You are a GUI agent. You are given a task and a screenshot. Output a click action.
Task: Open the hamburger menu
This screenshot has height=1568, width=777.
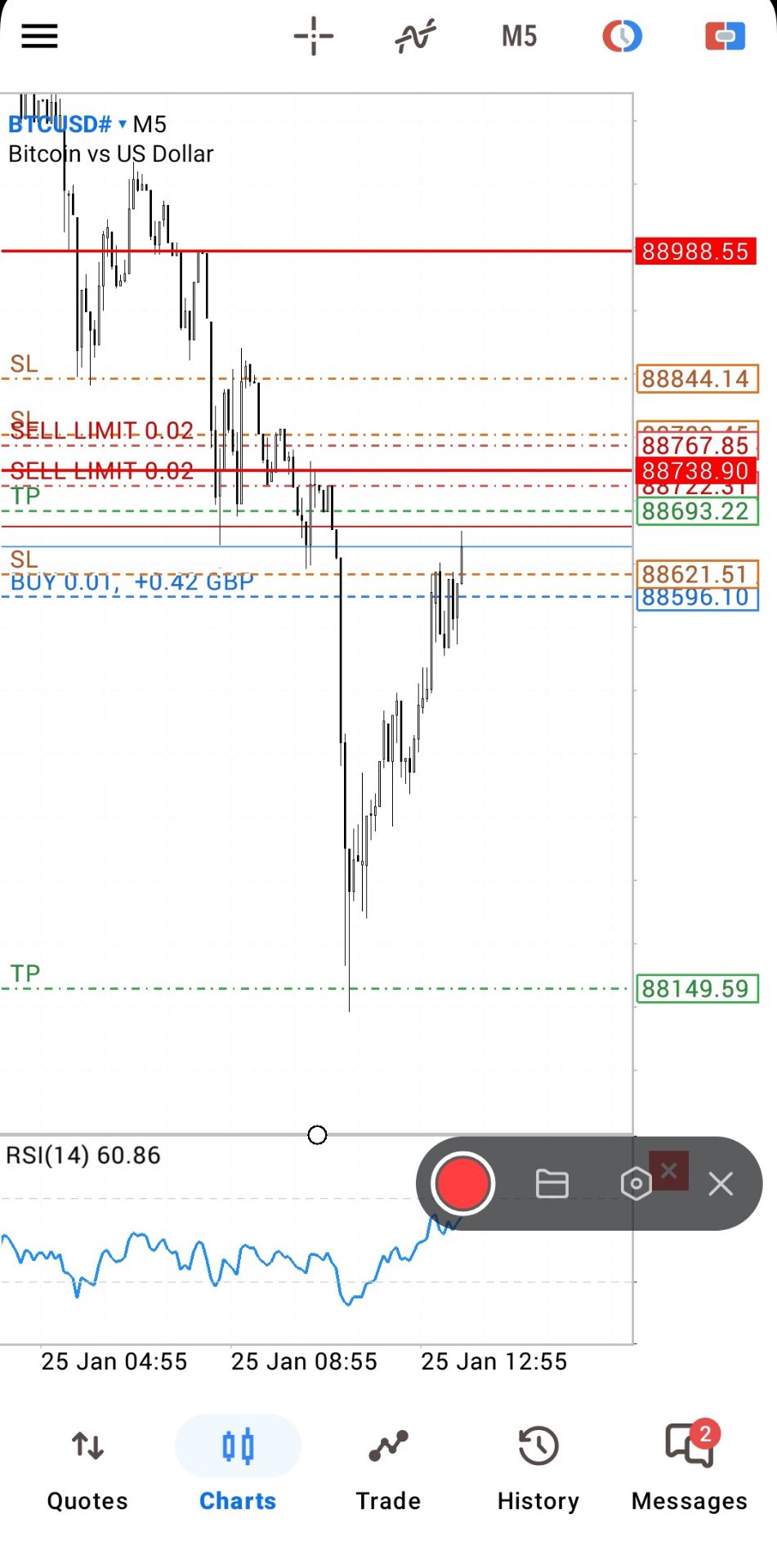coord(39,36)
